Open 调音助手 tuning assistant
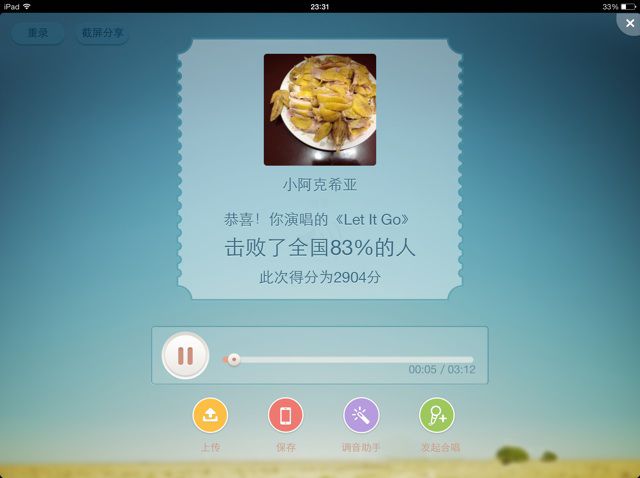 361,414
